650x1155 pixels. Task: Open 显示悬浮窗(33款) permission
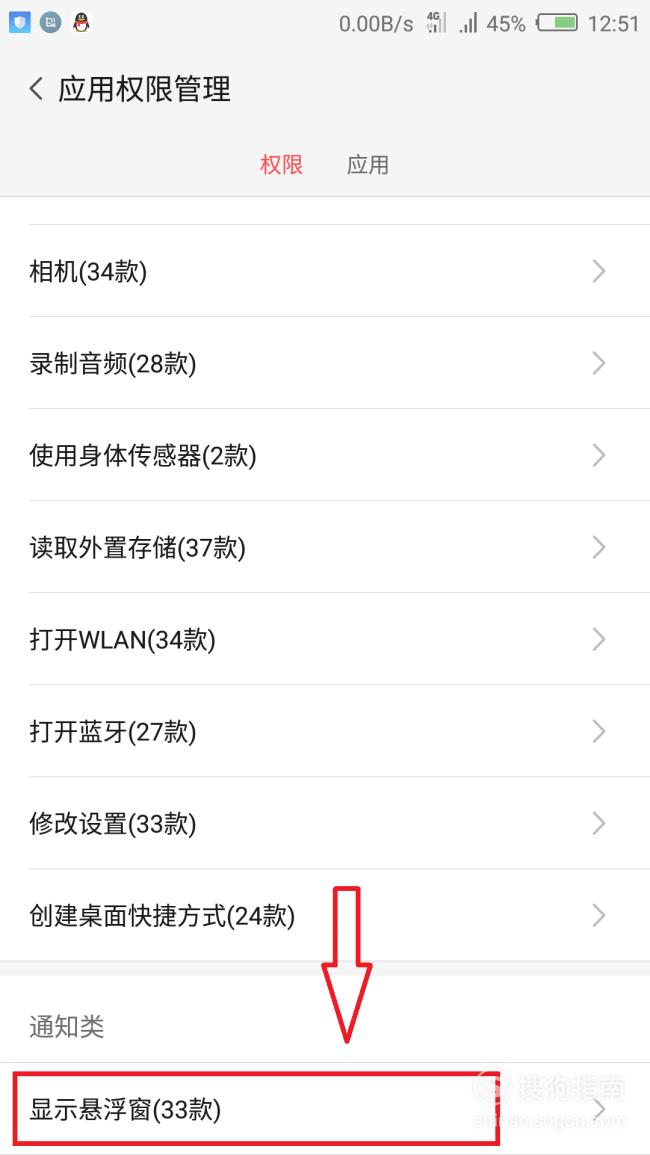[325, 1109]
